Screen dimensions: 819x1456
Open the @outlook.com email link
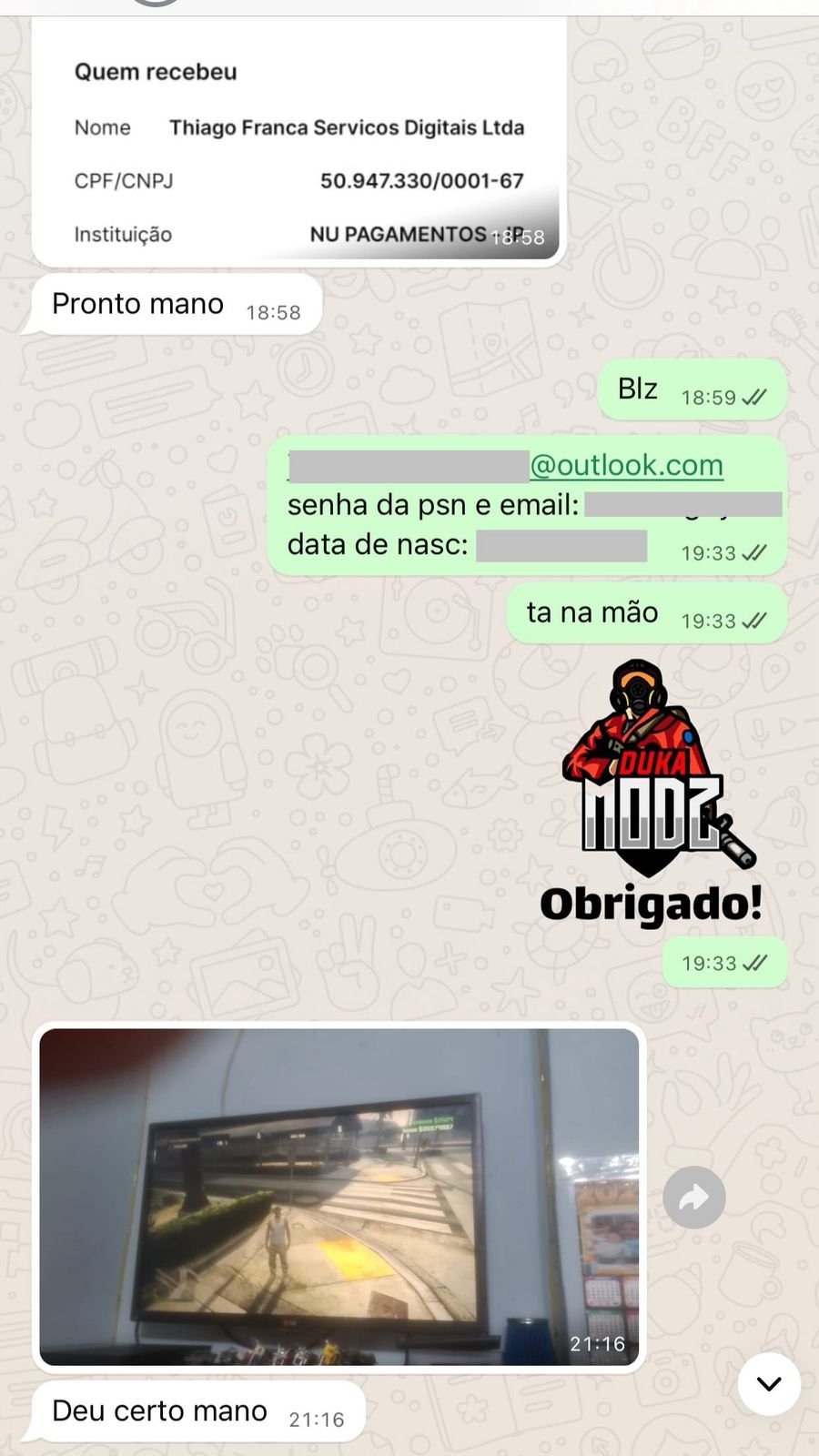[626, 465]
